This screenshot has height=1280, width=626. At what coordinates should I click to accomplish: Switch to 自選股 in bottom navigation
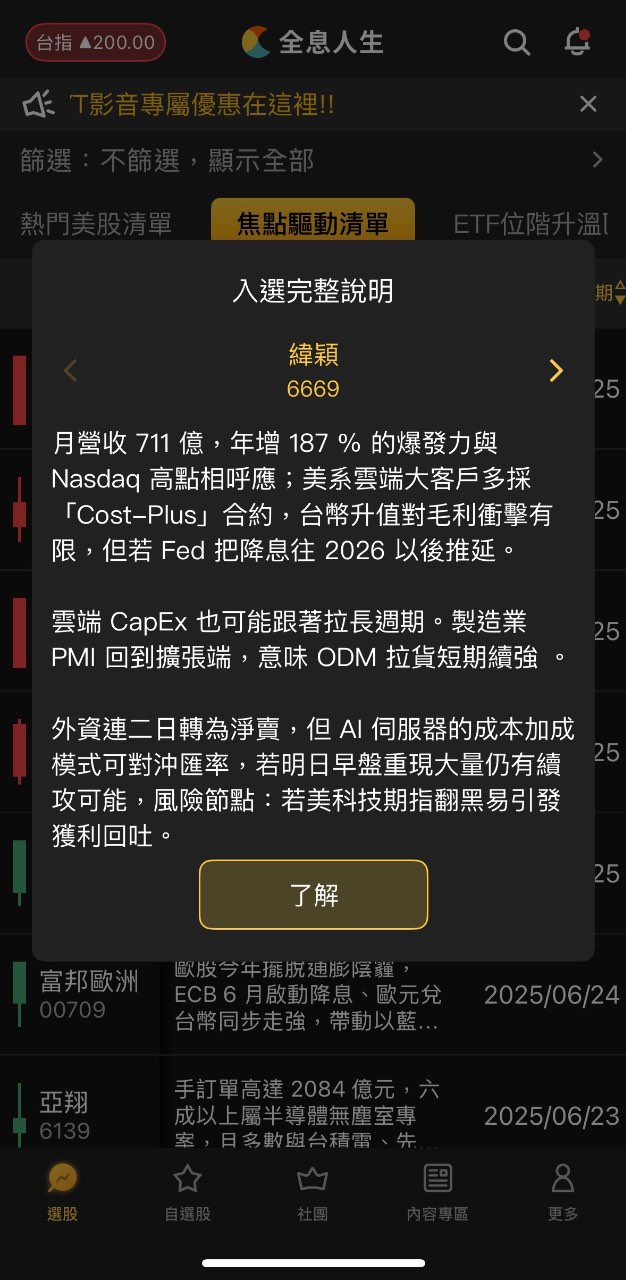pos(187,1192)
